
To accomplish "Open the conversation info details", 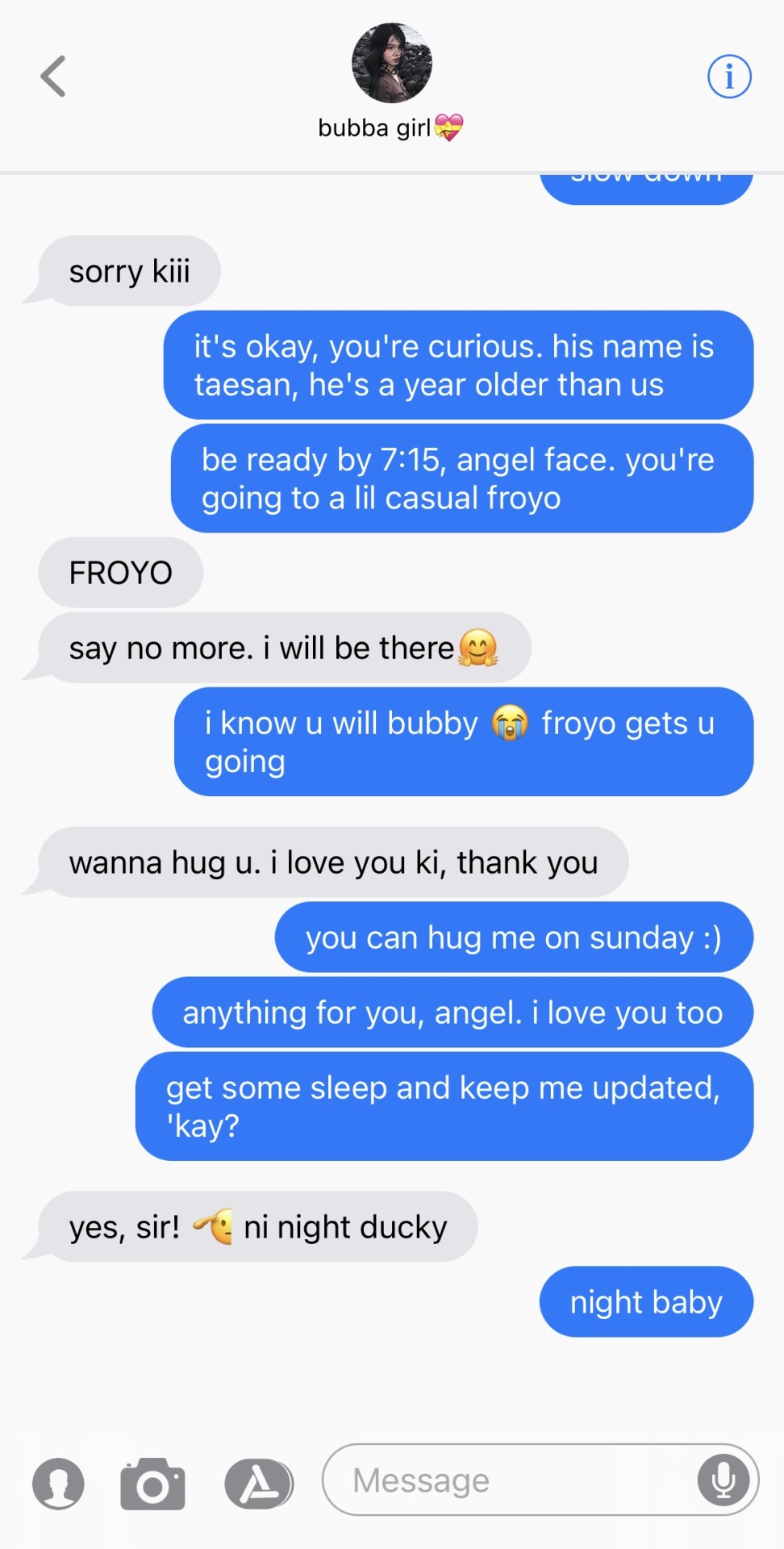I will [729, 77].
